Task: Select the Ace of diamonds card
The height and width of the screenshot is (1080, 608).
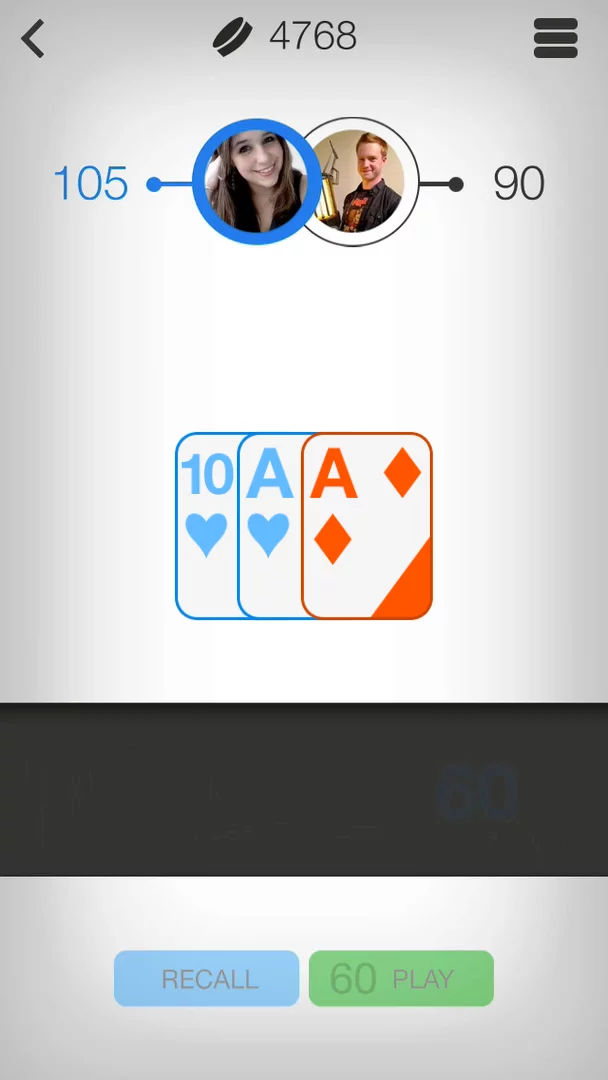Action: 367,526
